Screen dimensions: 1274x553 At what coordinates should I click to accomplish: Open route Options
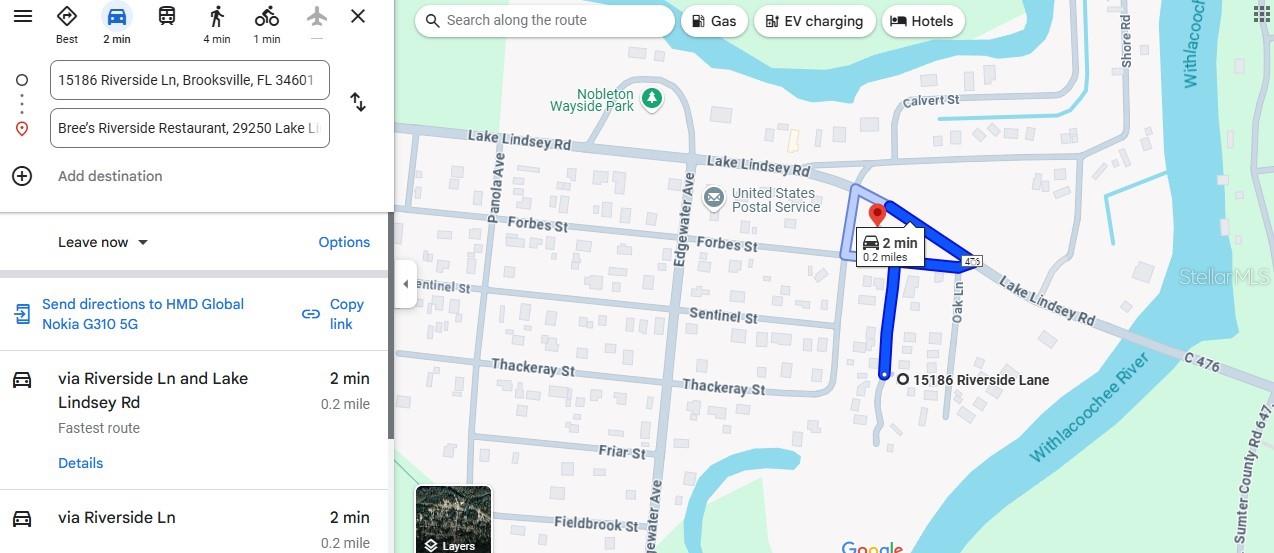344,242
